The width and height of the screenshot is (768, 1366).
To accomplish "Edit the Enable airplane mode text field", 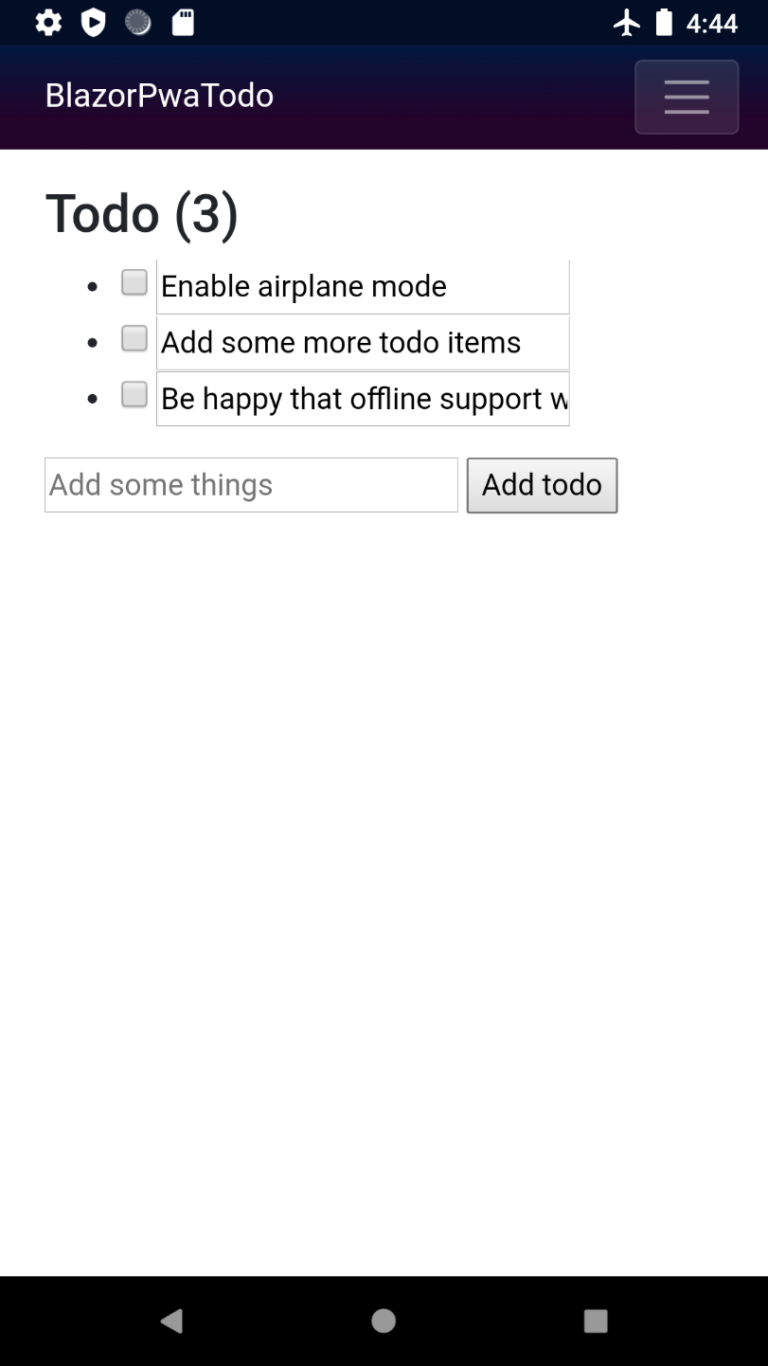I will [362, 287].
